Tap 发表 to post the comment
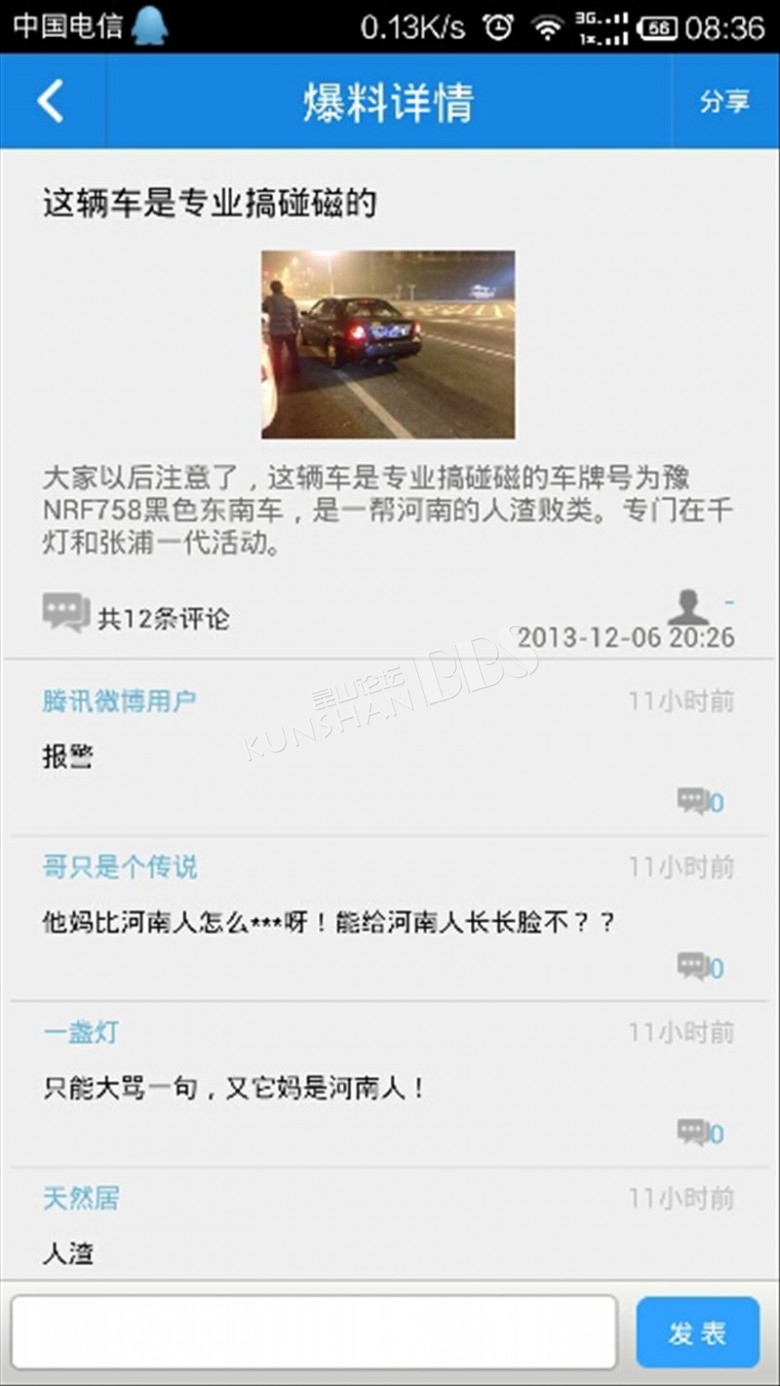Screen dimensions: 780x1386 [697, 1333]
